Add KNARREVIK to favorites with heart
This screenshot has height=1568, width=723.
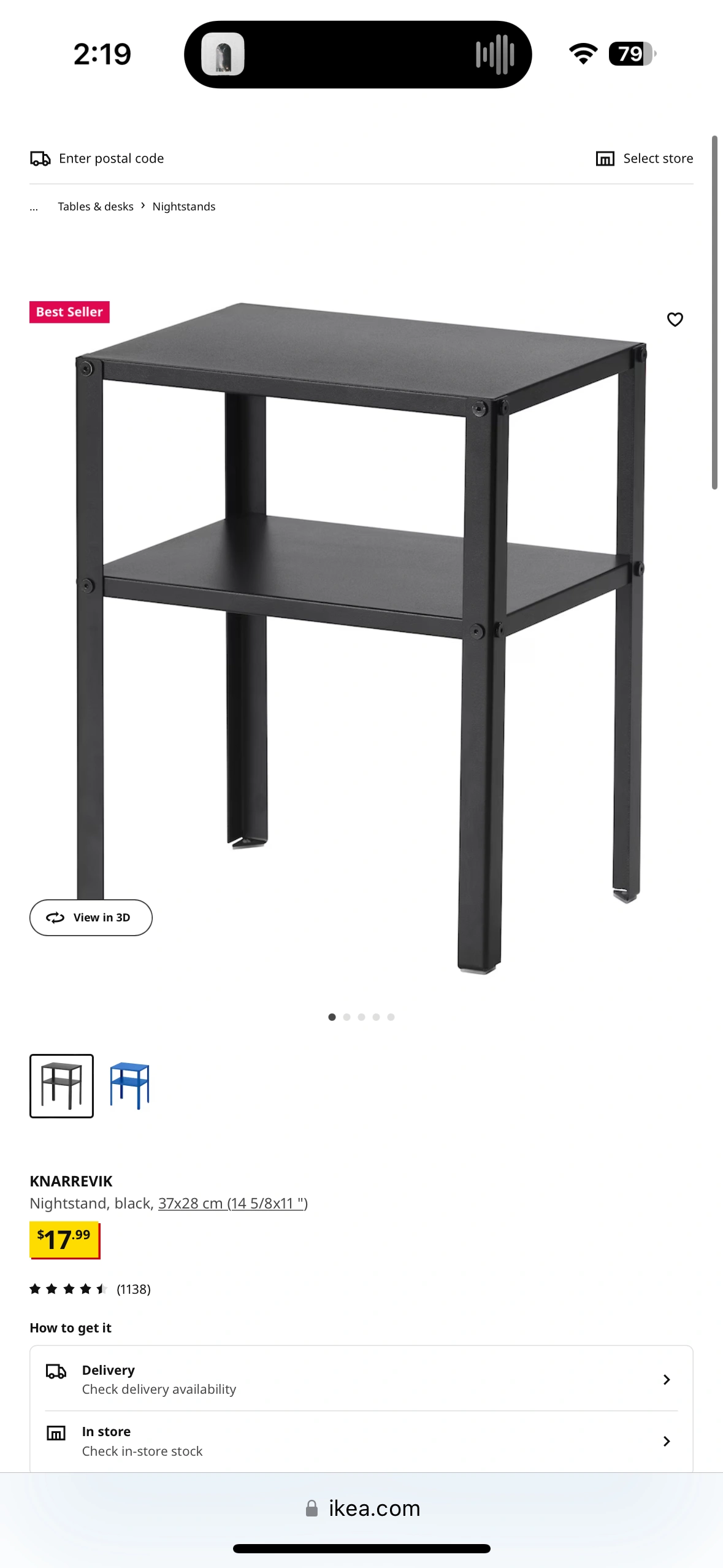[x=675, y=320]
